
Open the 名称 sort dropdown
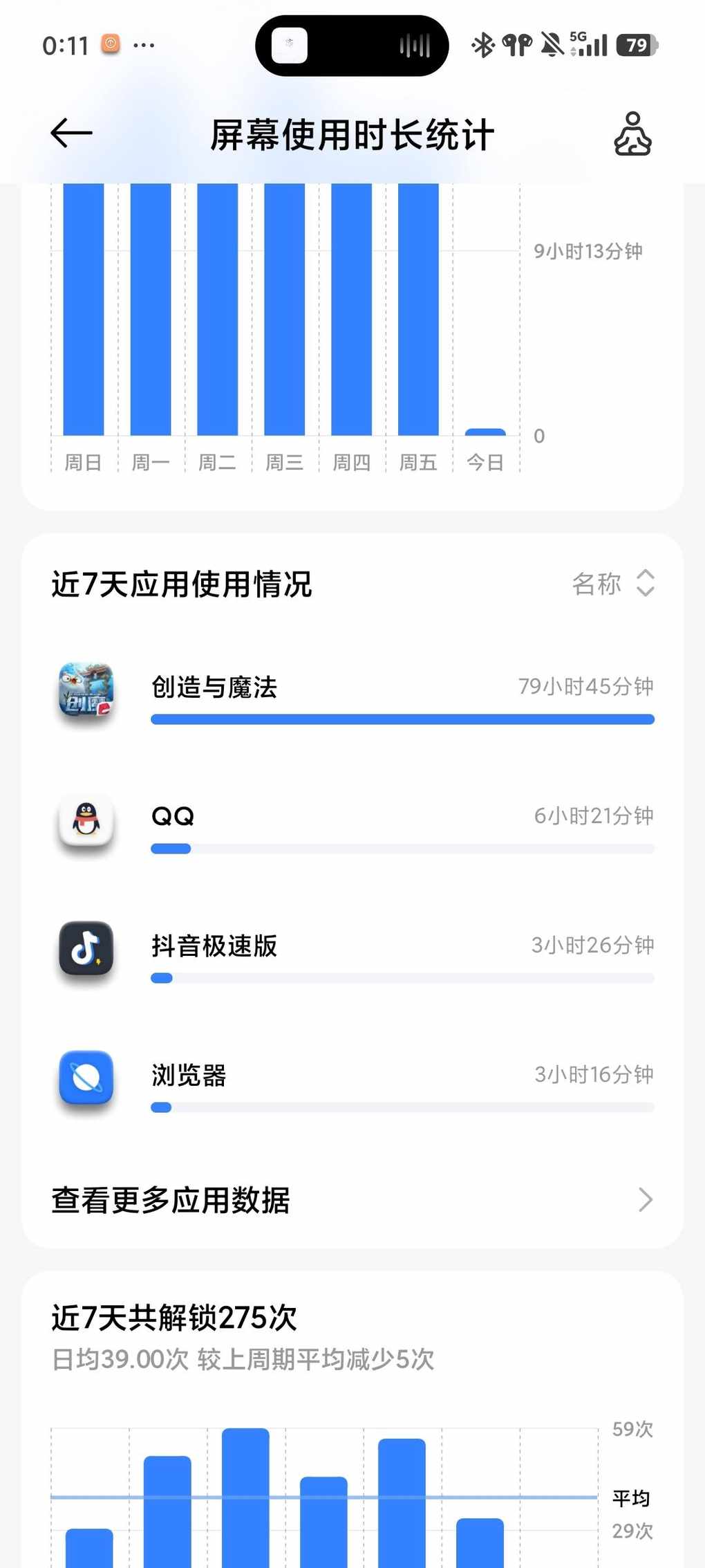click(x=613, y=584)
